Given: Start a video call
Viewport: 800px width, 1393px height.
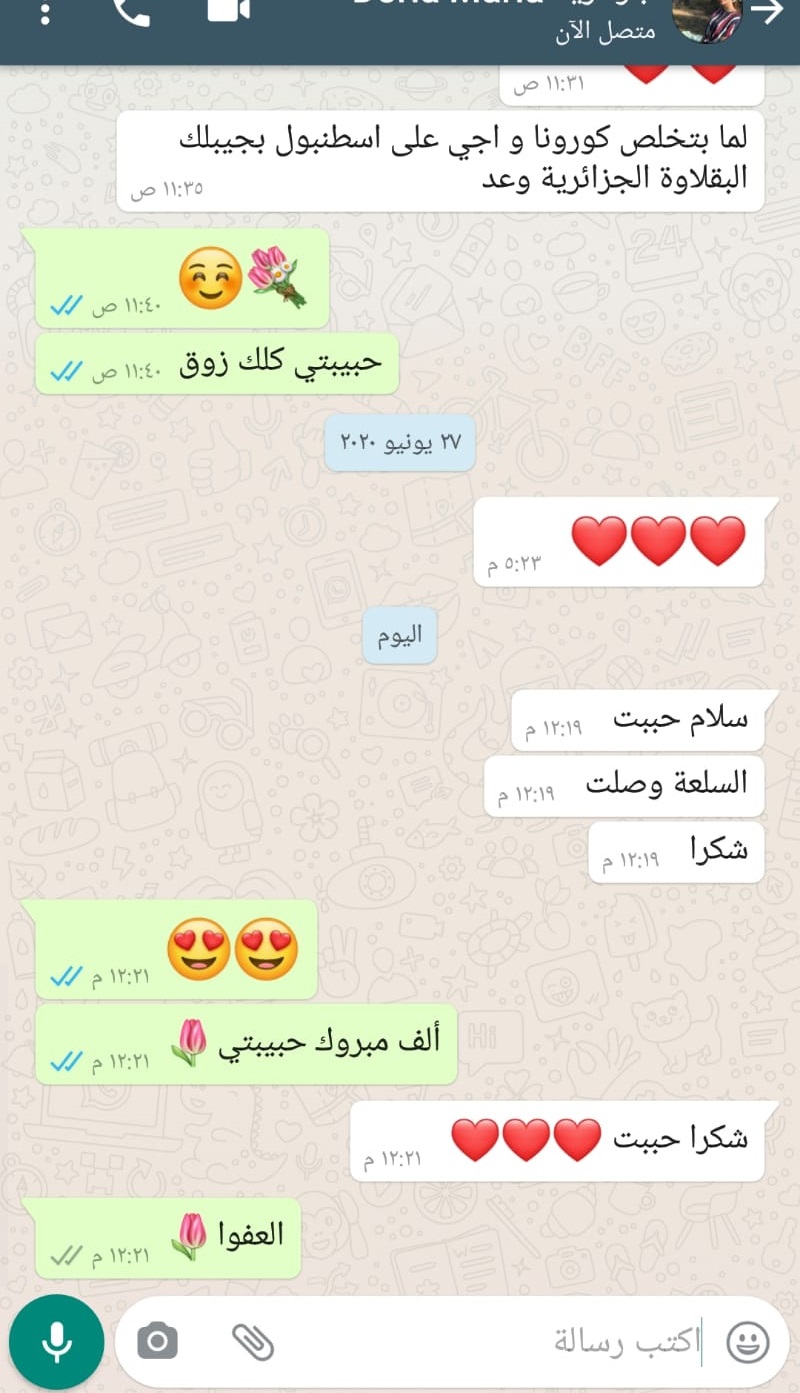Looking at the screenshot, I should tap(228, 10).
